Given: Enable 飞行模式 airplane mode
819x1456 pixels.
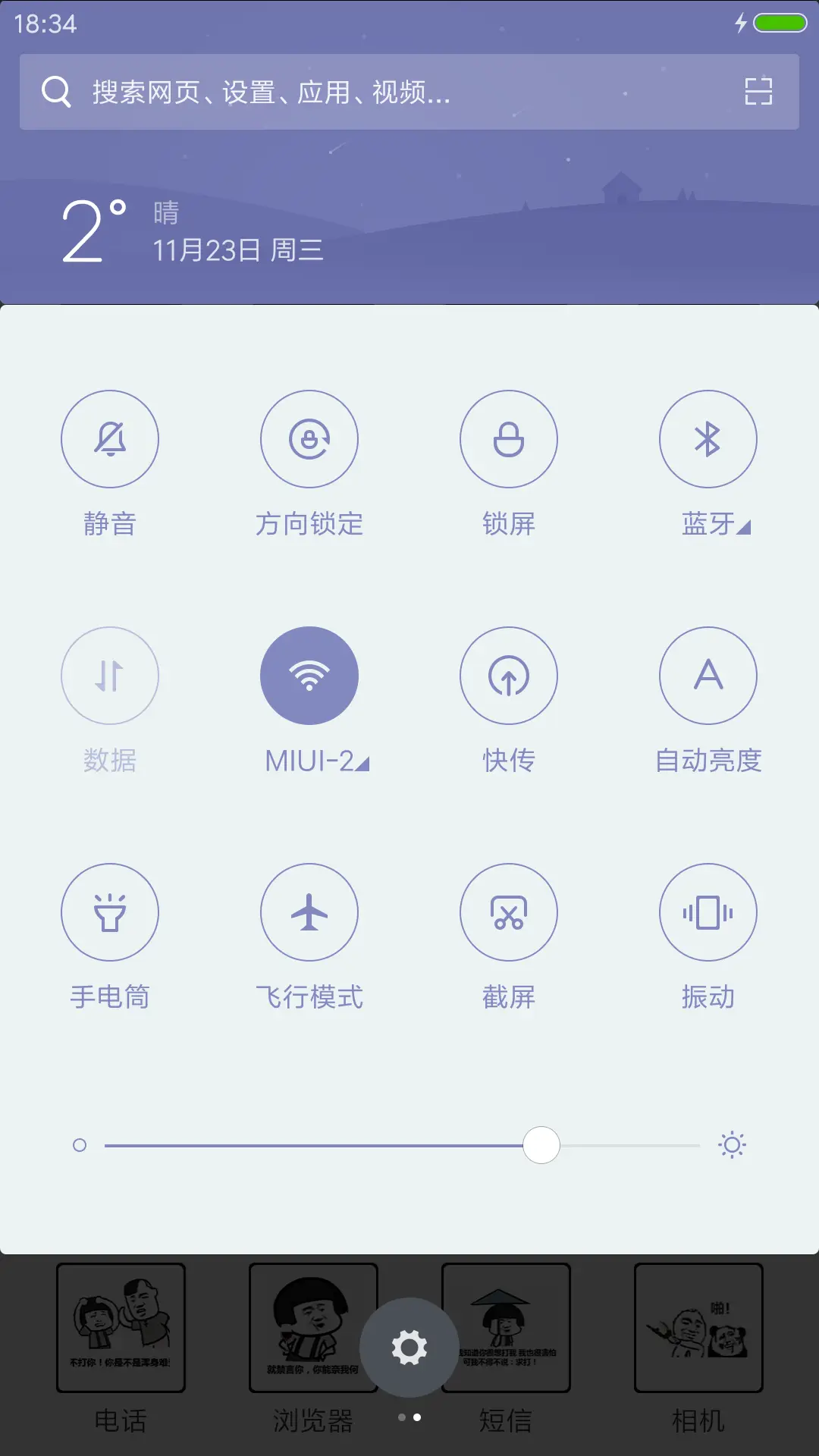Looking at the screenshot, I should (309, 912).
